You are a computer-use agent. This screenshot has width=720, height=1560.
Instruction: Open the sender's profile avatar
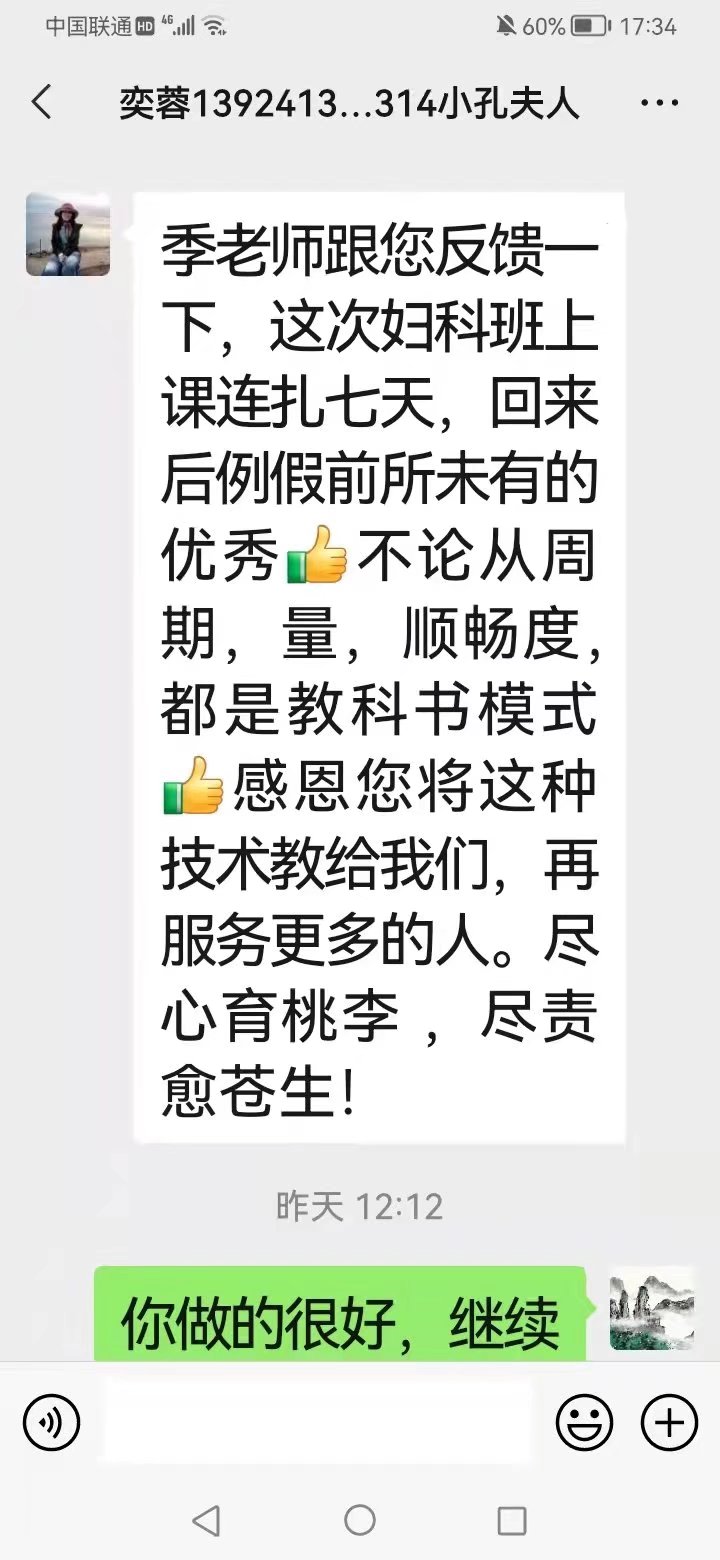(x=68, y=234)
